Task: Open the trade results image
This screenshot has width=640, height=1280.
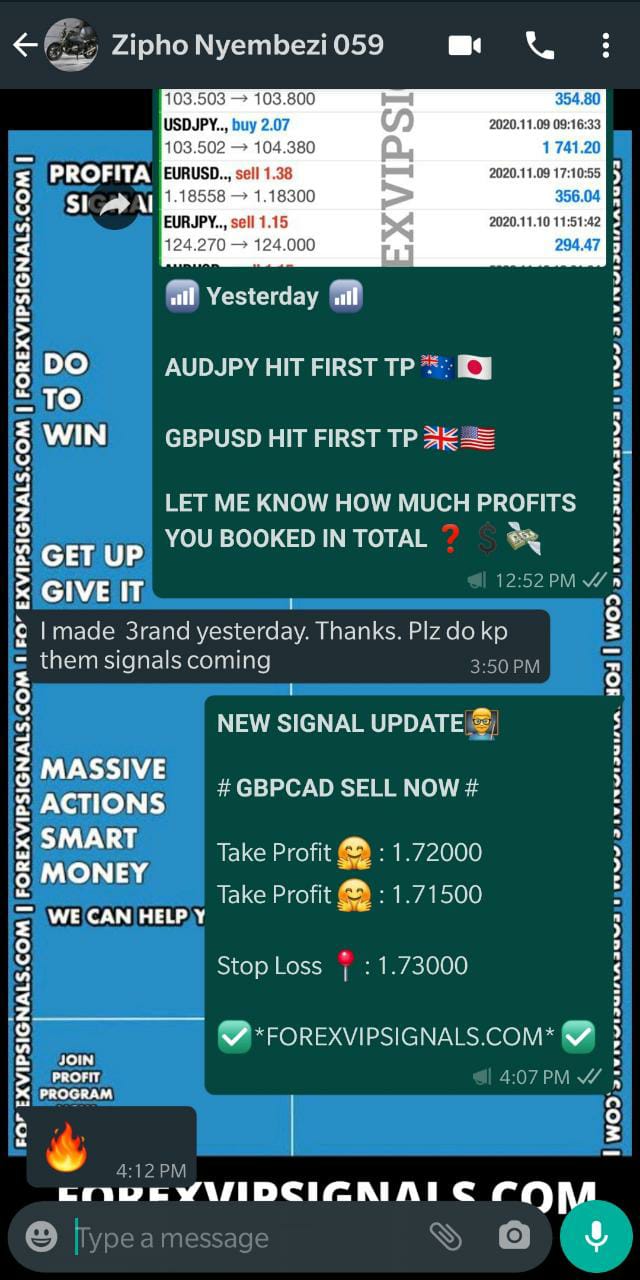Action: (x=383, y=178)
